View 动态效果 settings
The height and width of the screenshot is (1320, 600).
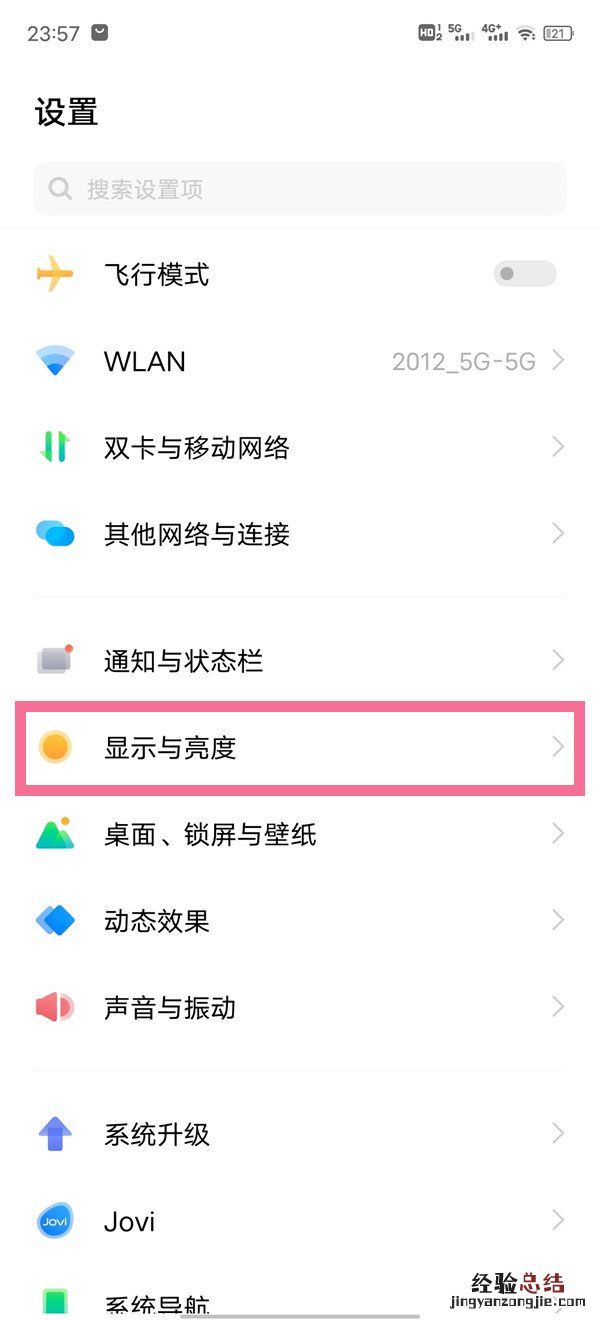pyautogui.click(x=300, y=920)
